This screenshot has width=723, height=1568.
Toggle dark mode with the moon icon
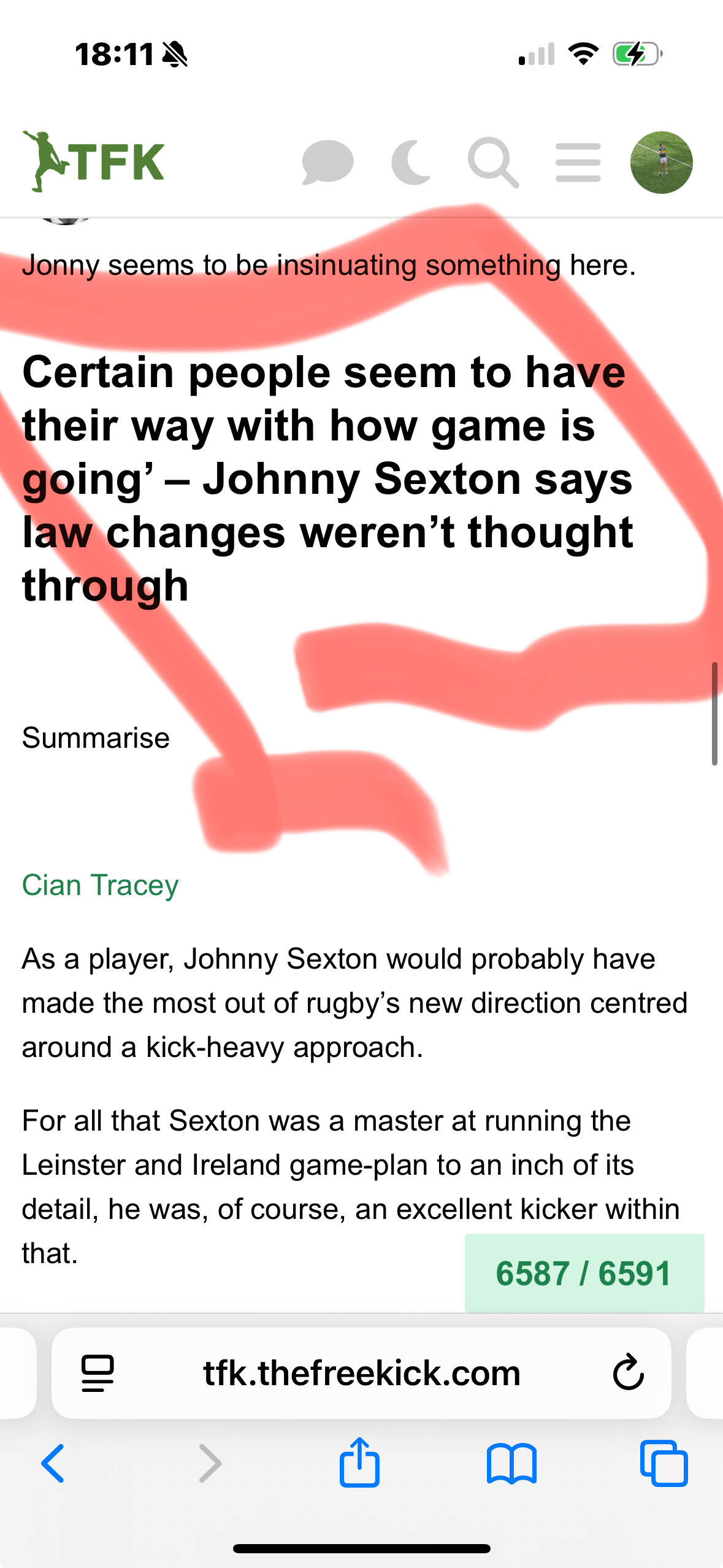411,163
